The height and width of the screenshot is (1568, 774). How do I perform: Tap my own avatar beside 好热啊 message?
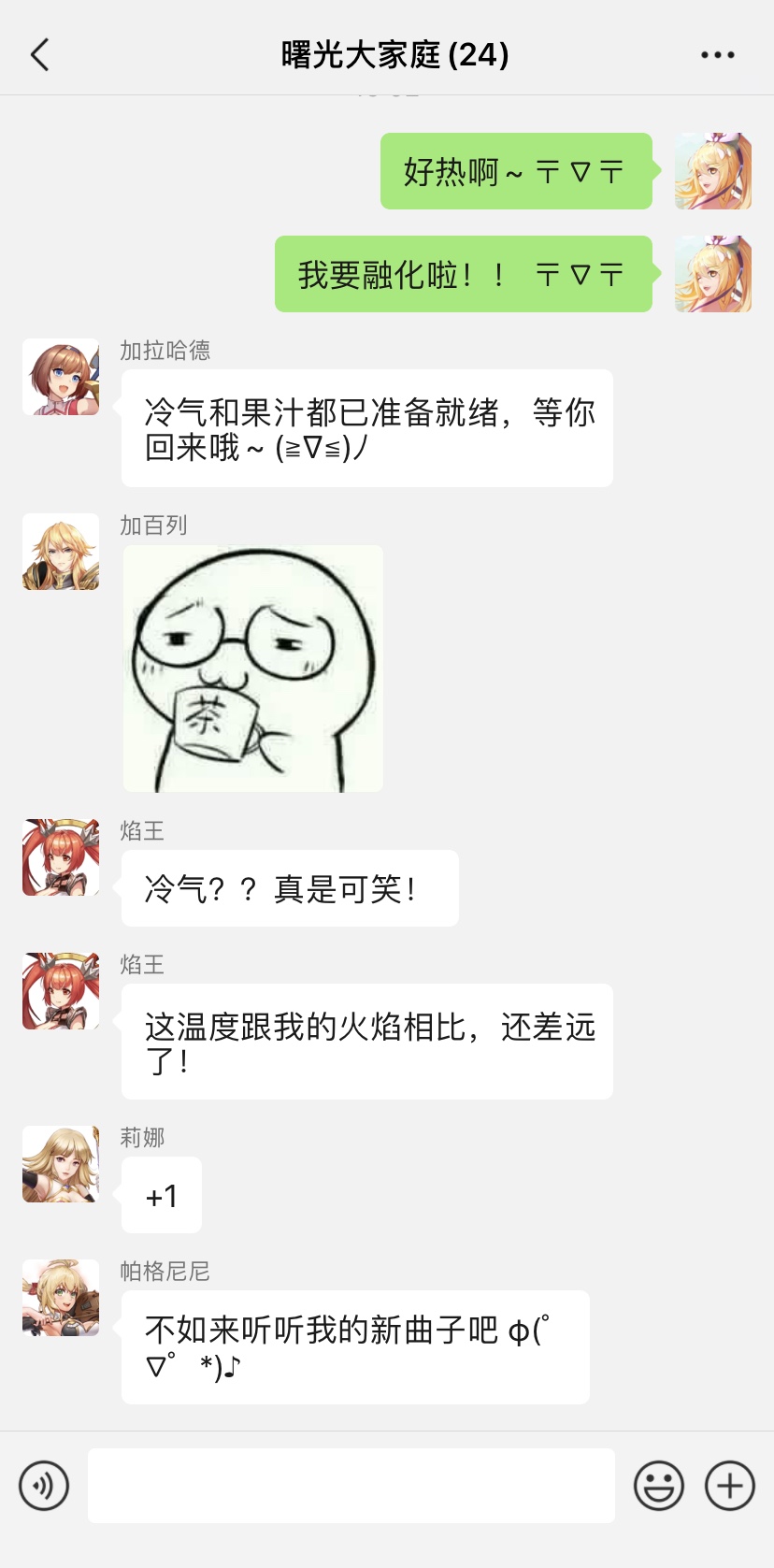point(712,171)
